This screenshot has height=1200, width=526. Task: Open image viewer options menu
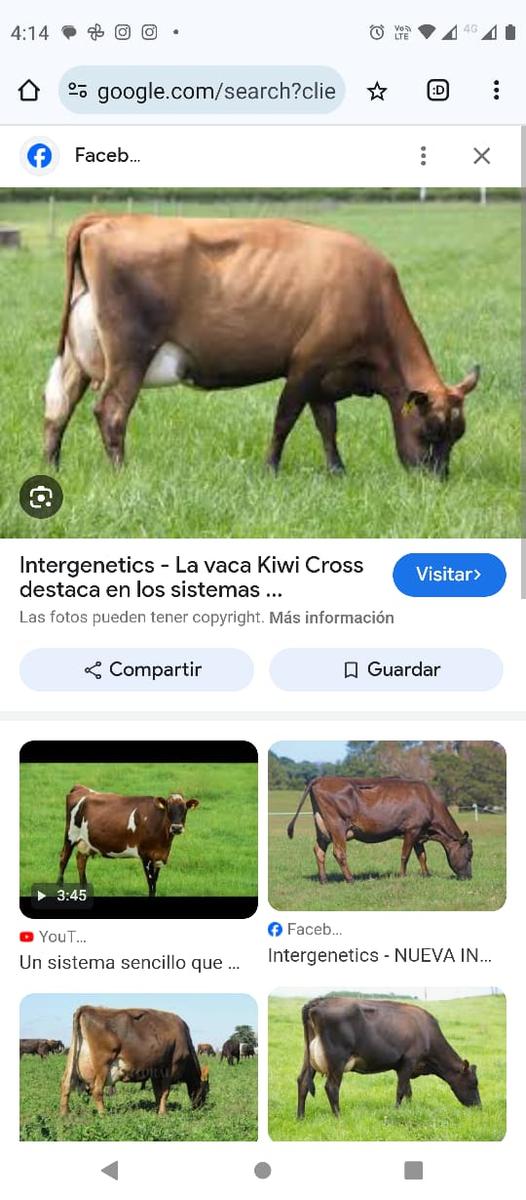(423, 156)
